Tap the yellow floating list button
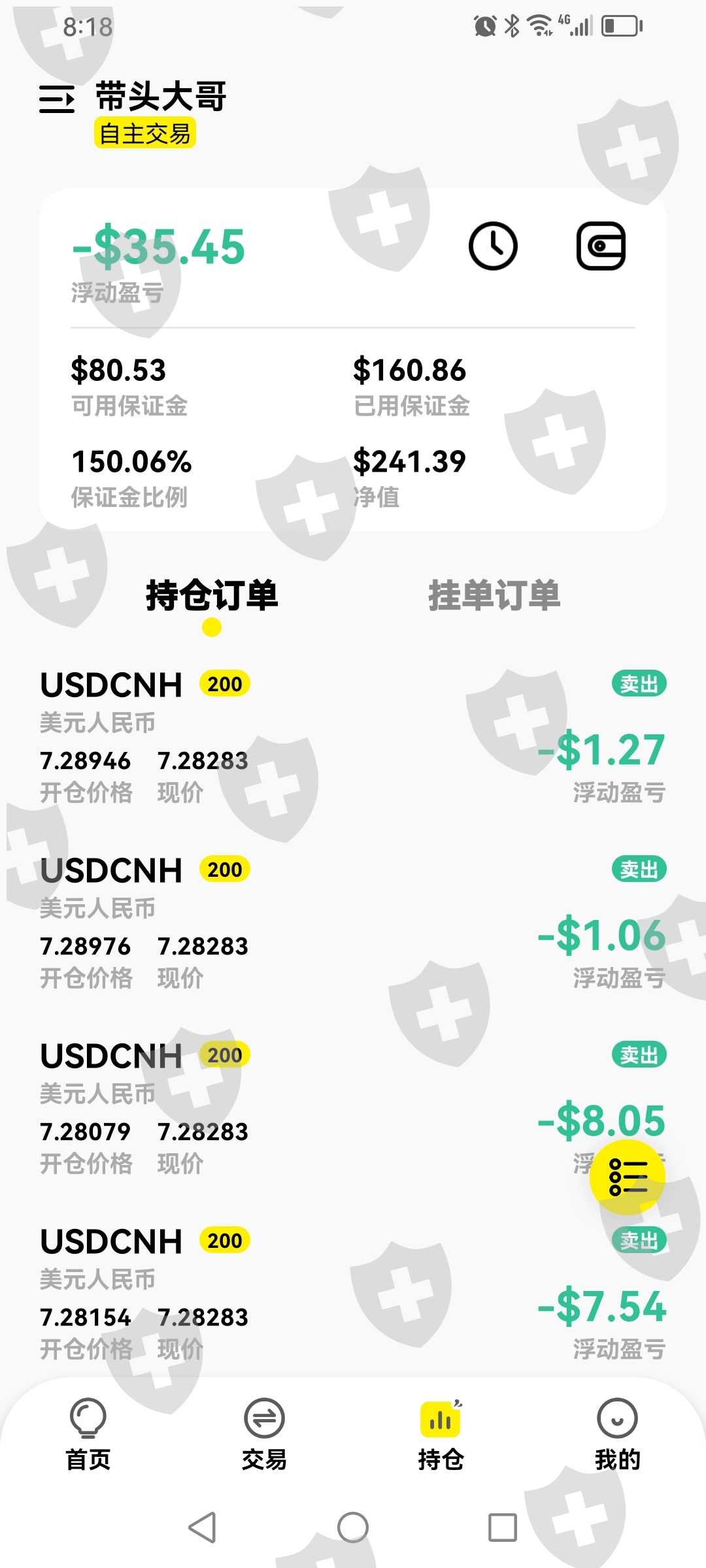This screenshot has width=706, height=1568. [x=628, y=1177]
